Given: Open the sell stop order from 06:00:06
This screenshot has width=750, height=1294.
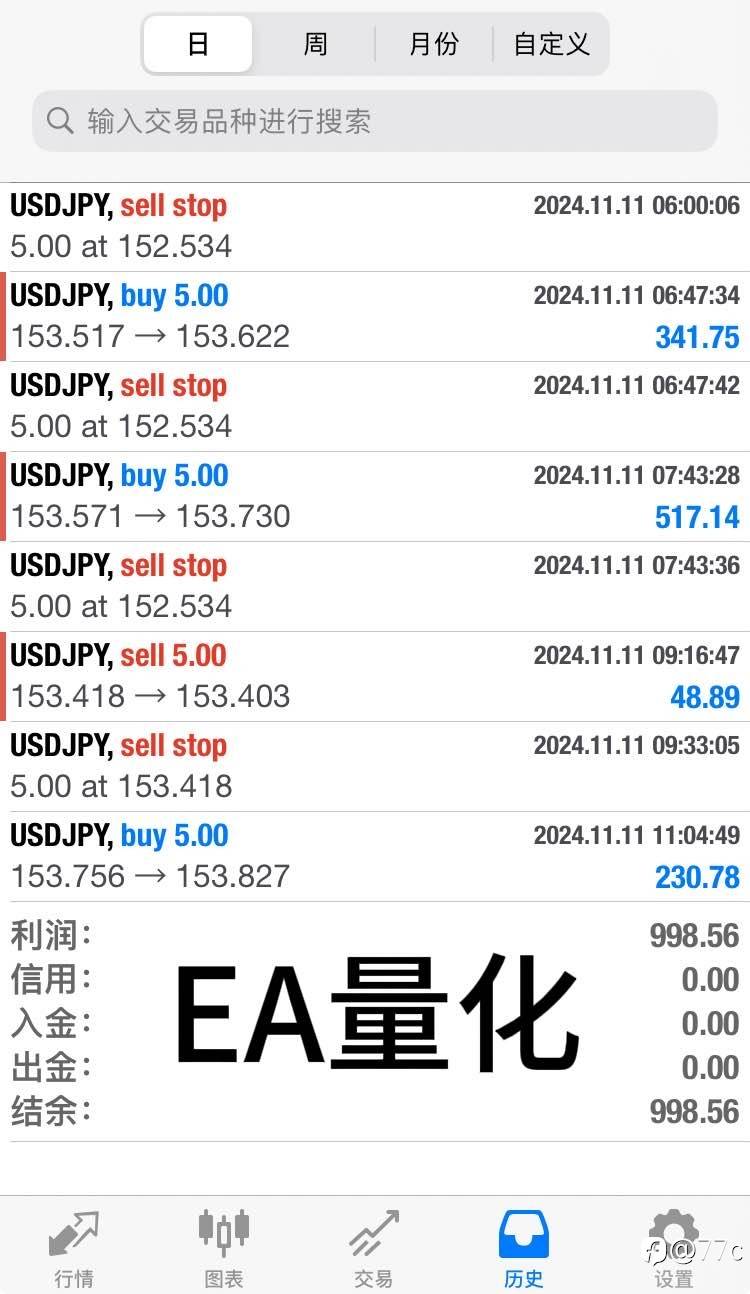Looking at the screenshot, I should coord(375,226).
